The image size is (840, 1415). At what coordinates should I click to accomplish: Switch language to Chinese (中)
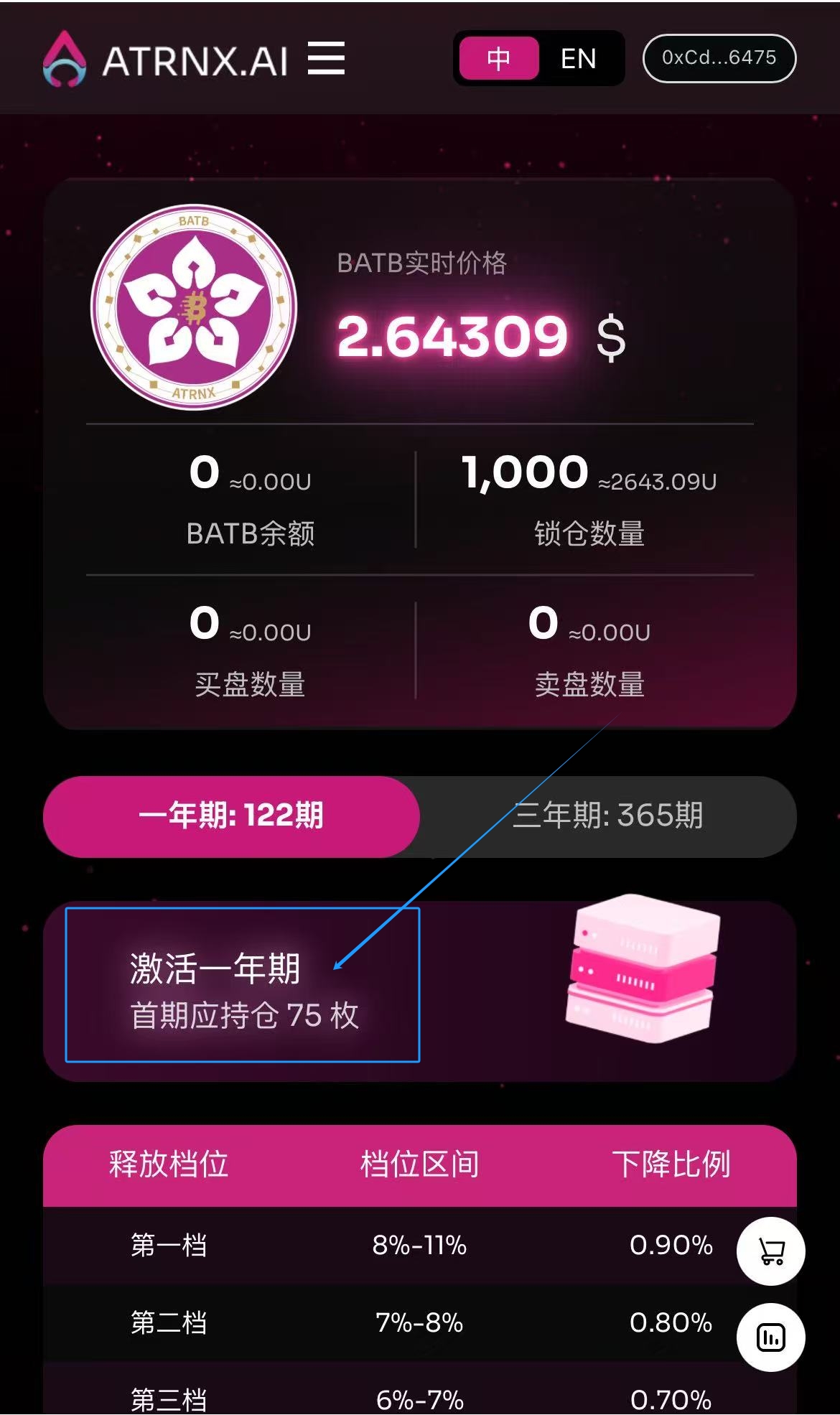(499, 58)
